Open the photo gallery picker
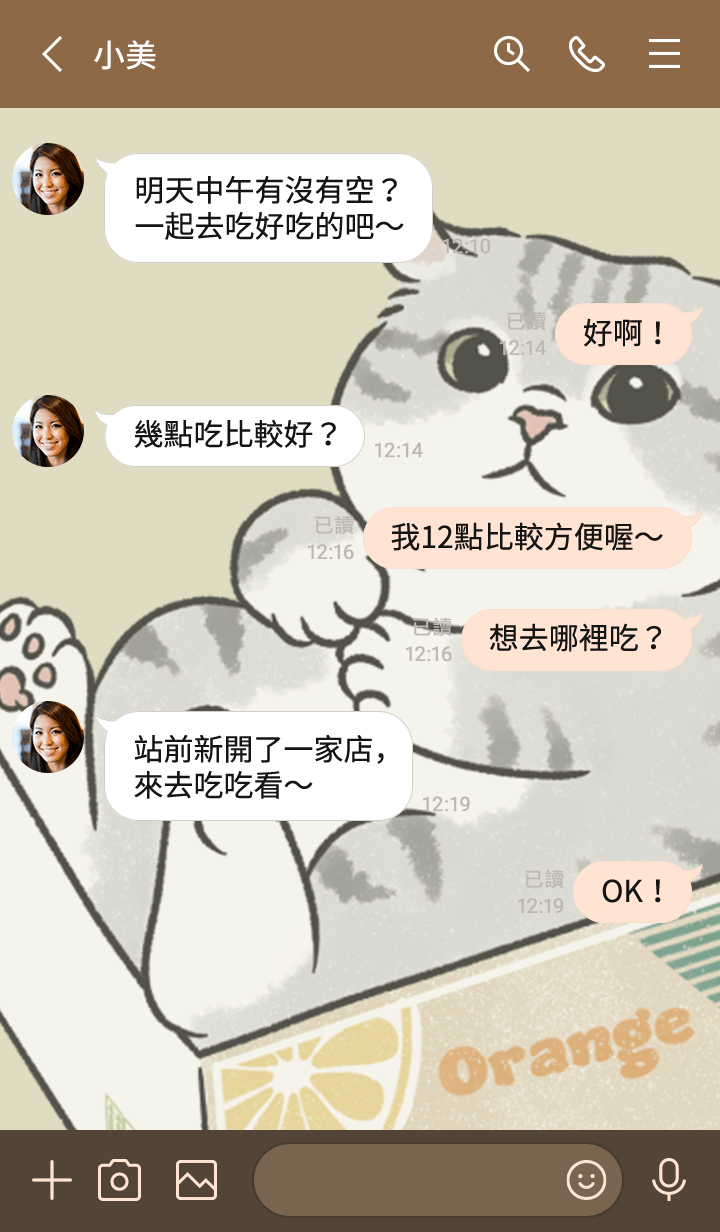The height and width of the screenshot is (1232, 720). click(196, 1181)
